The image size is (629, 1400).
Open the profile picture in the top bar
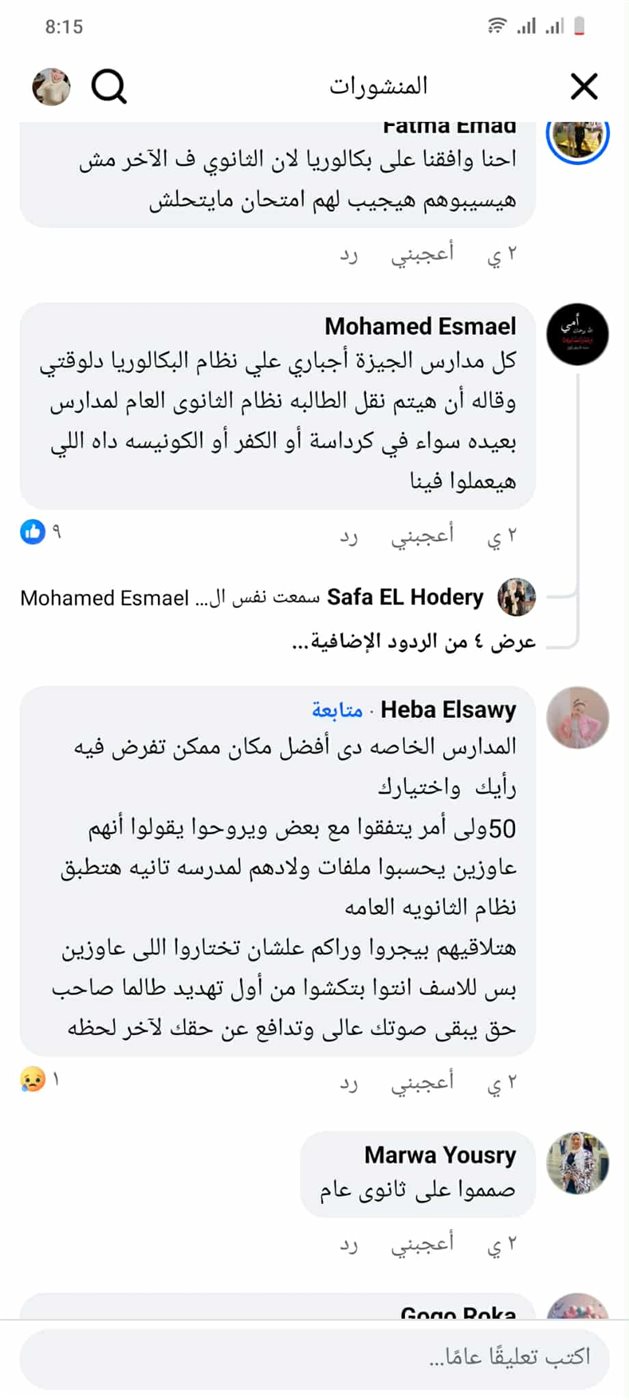click(x=51, y=87)
